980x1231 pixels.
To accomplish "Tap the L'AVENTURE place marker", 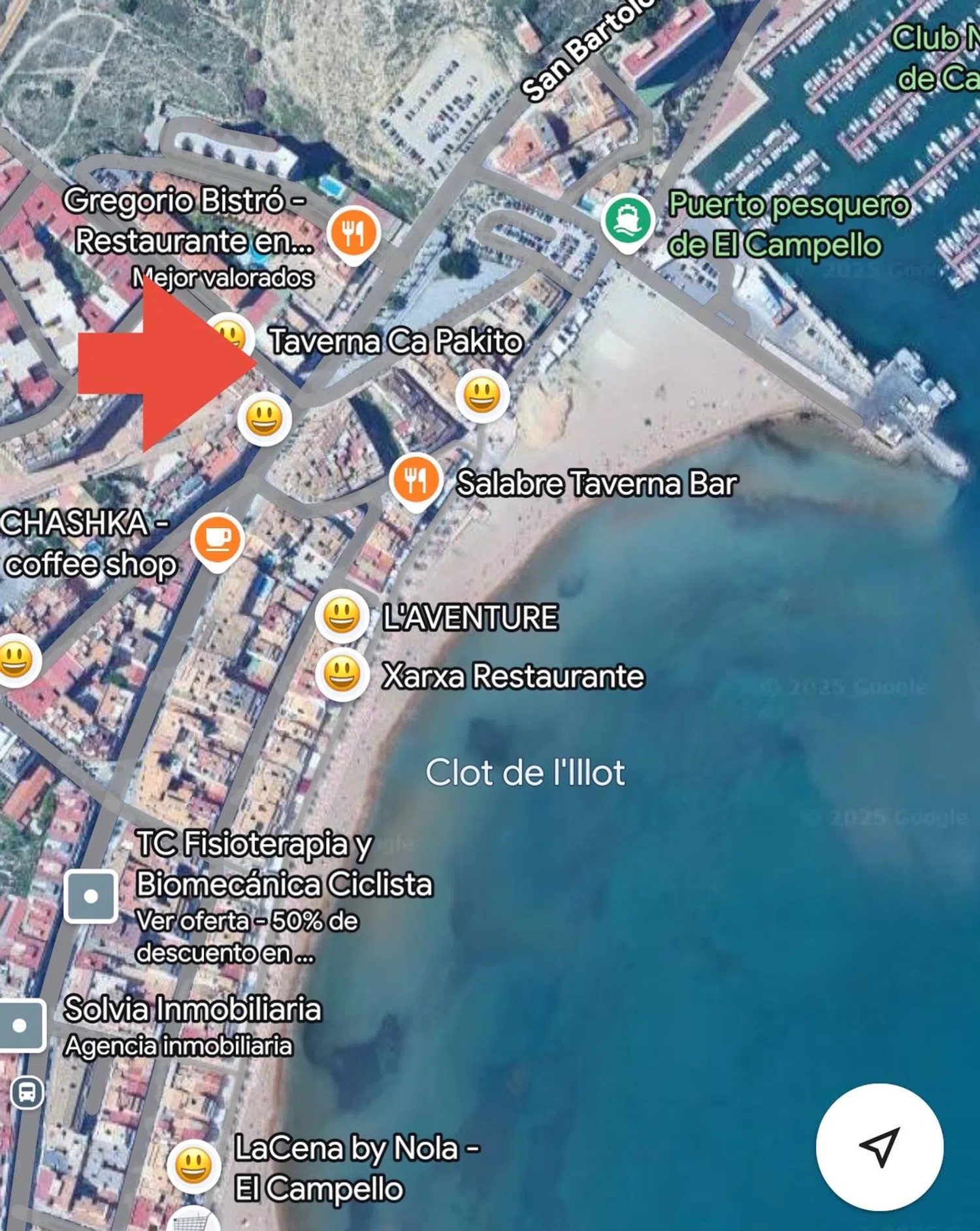I will (x=342, y=615).
